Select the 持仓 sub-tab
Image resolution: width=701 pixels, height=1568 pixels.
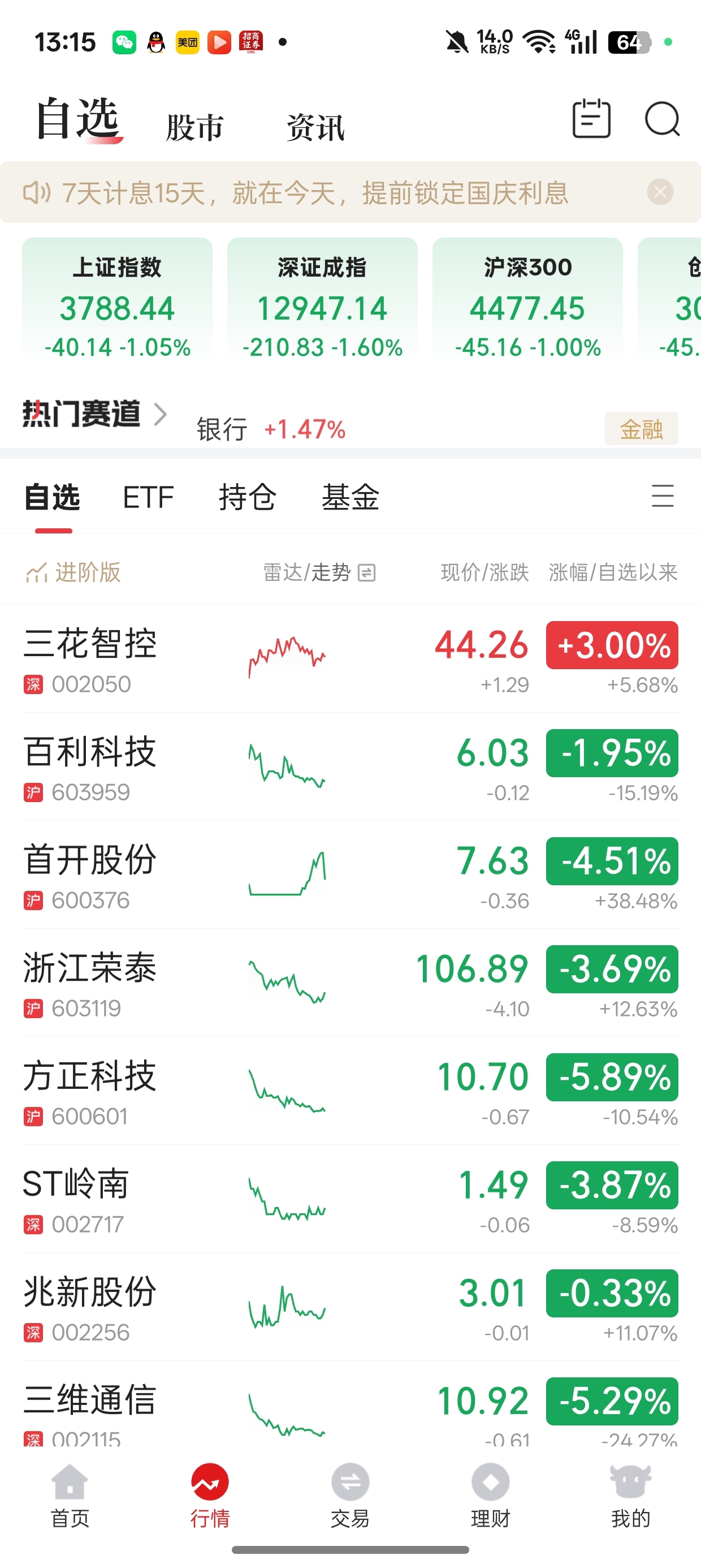click(x=248, y=497)
